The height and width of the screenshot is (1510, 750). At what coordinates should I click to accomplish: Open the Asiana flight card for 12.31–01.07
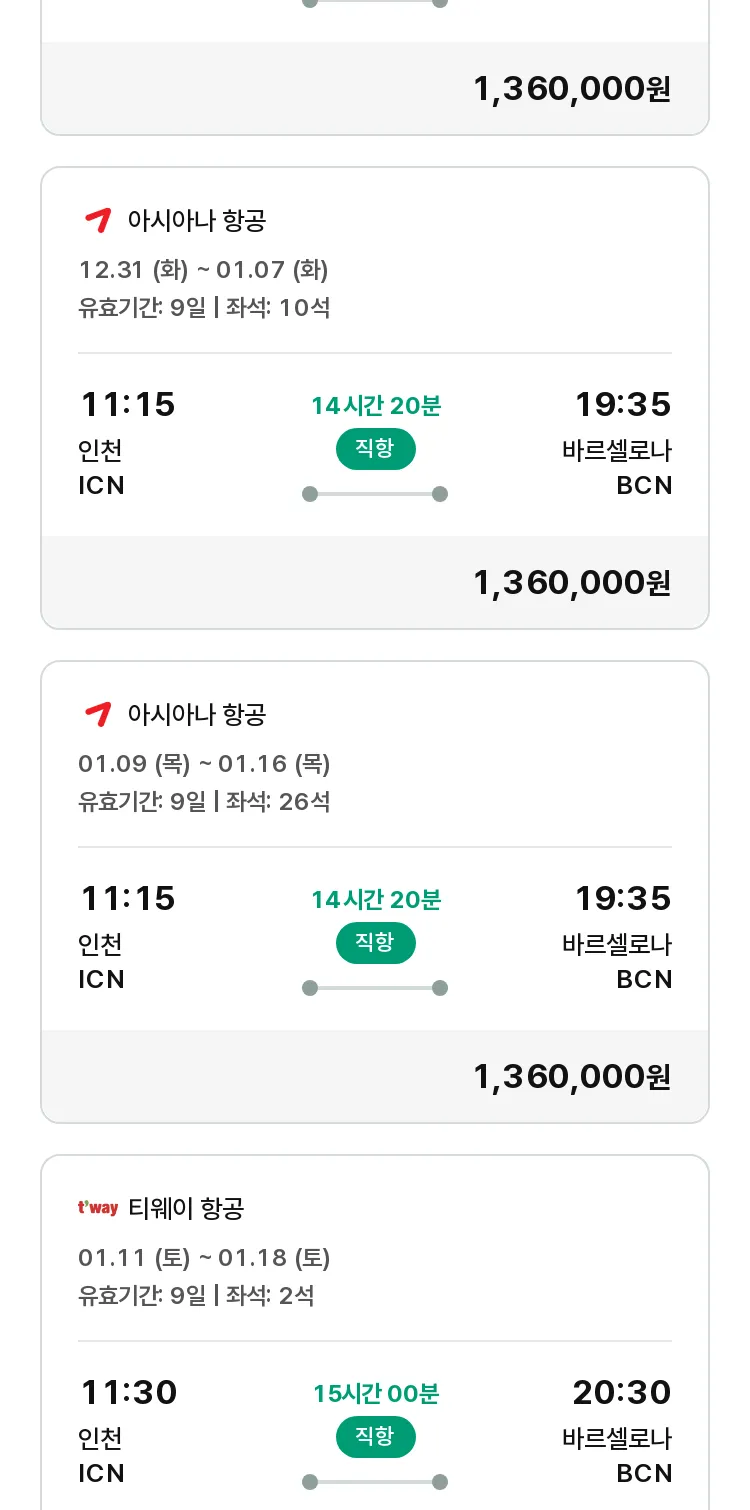point(375,398)
